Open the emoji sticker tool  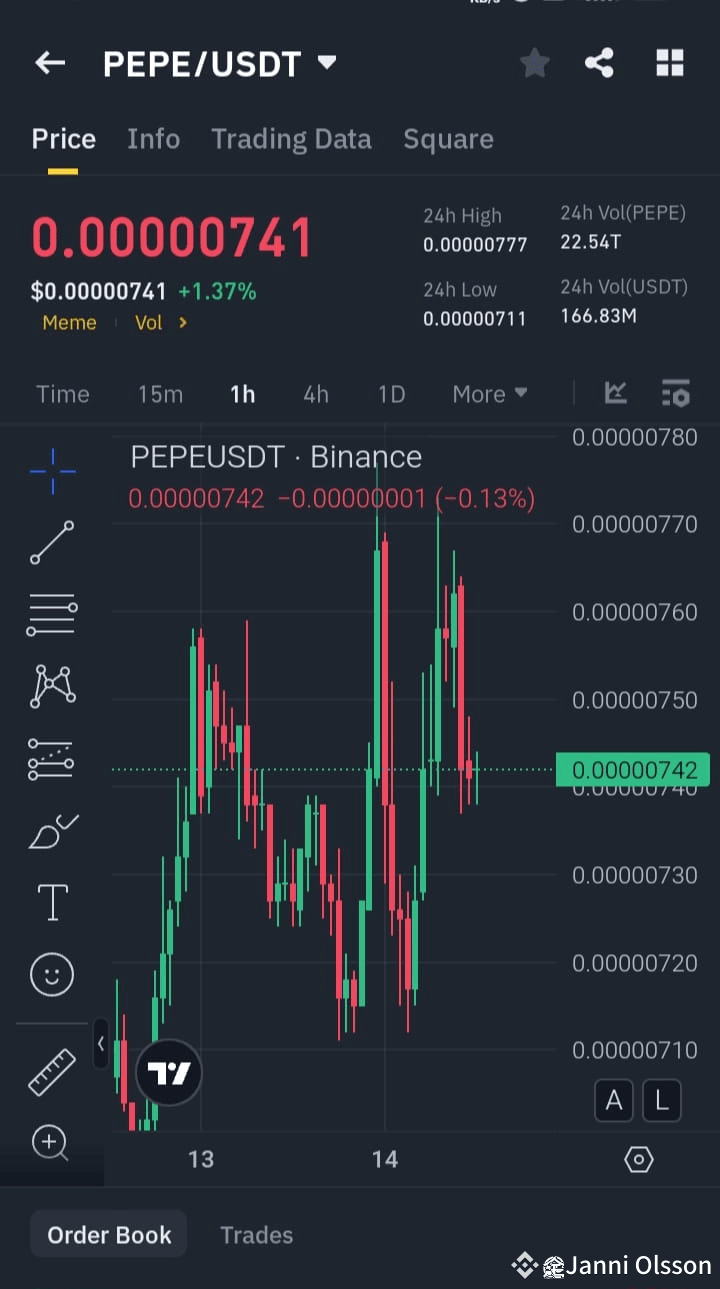(x=51, y=974)
